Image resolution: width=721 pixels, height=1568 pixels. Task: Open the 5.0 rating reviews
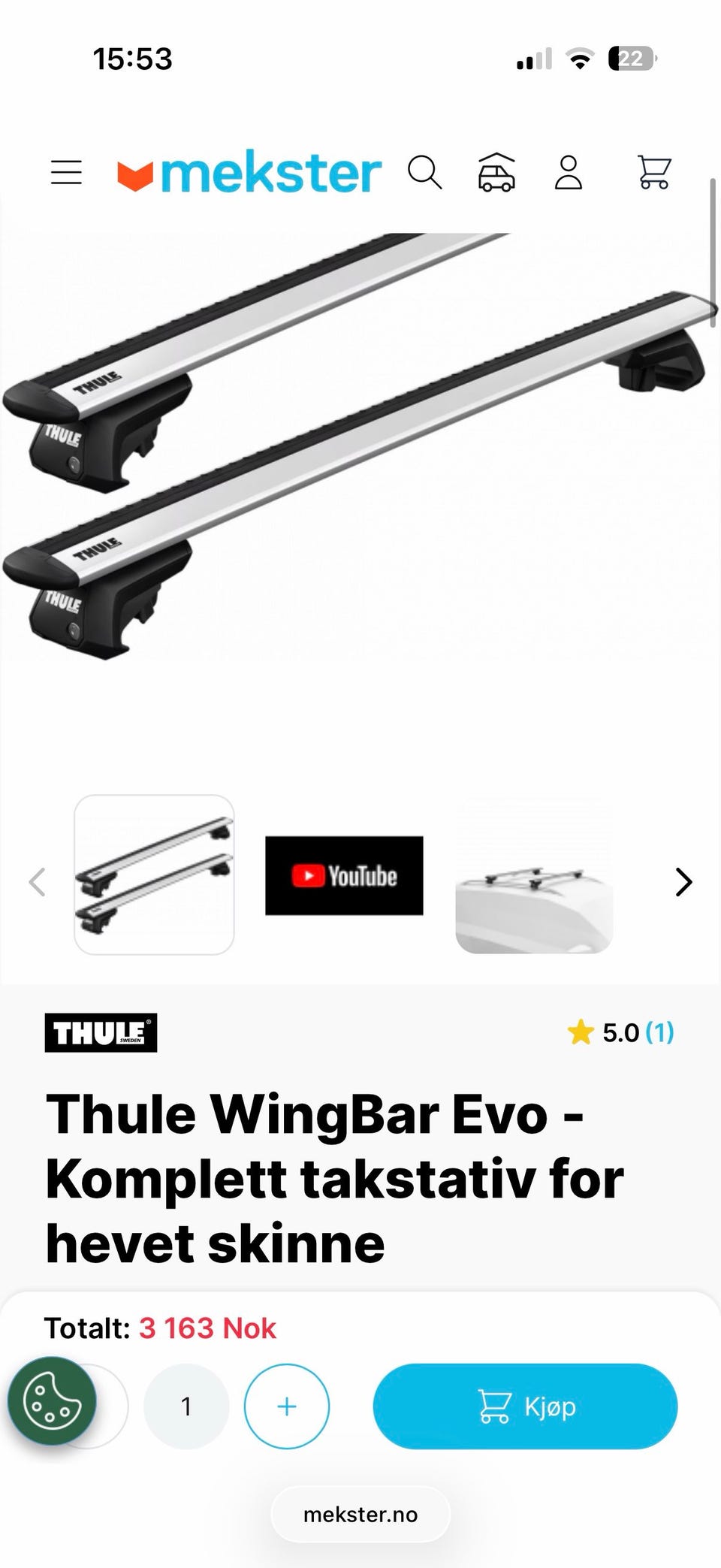tap(620, 1032)
